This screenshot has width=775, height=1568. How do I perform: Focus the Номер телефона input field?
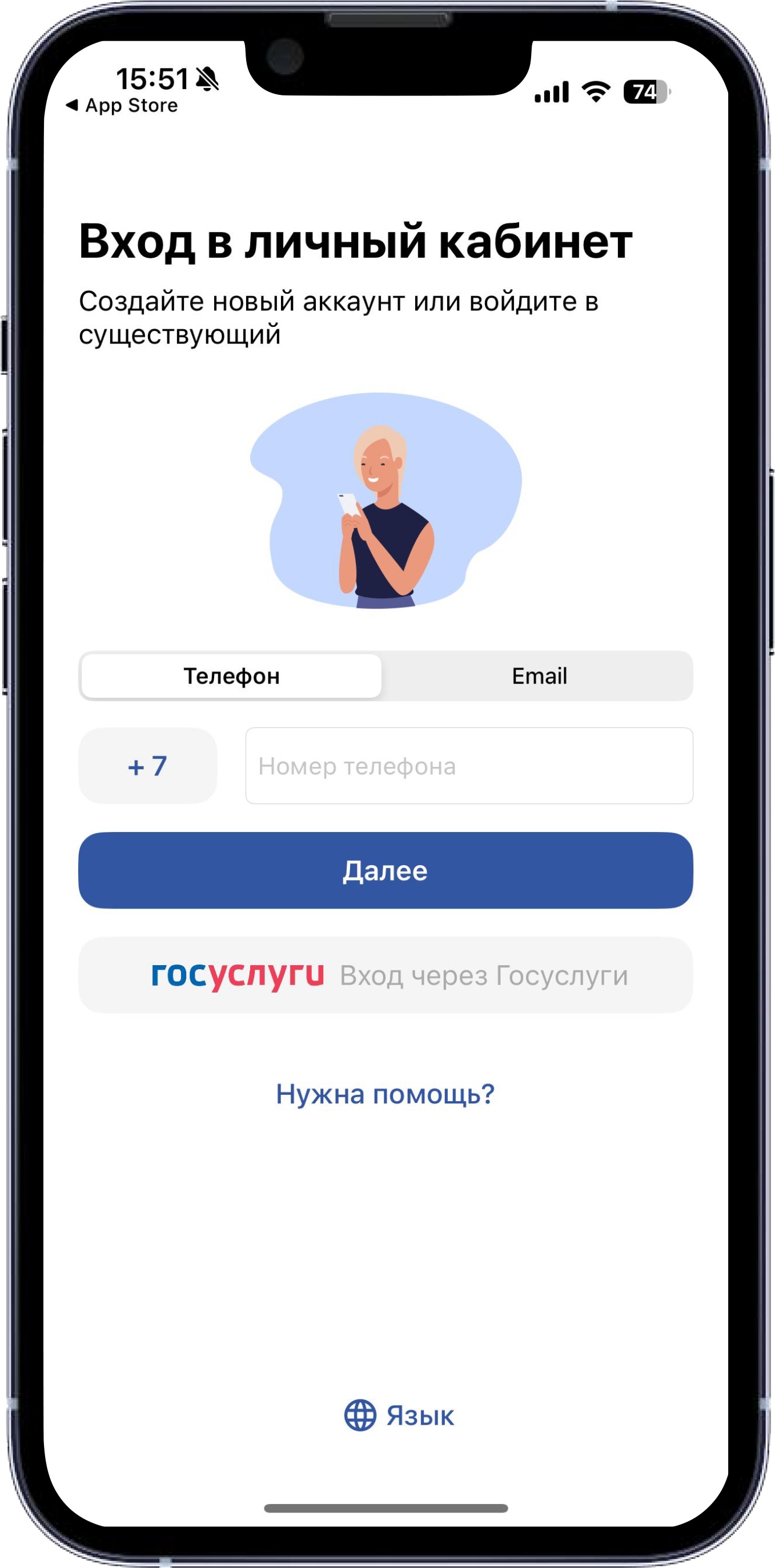(468, 765)
